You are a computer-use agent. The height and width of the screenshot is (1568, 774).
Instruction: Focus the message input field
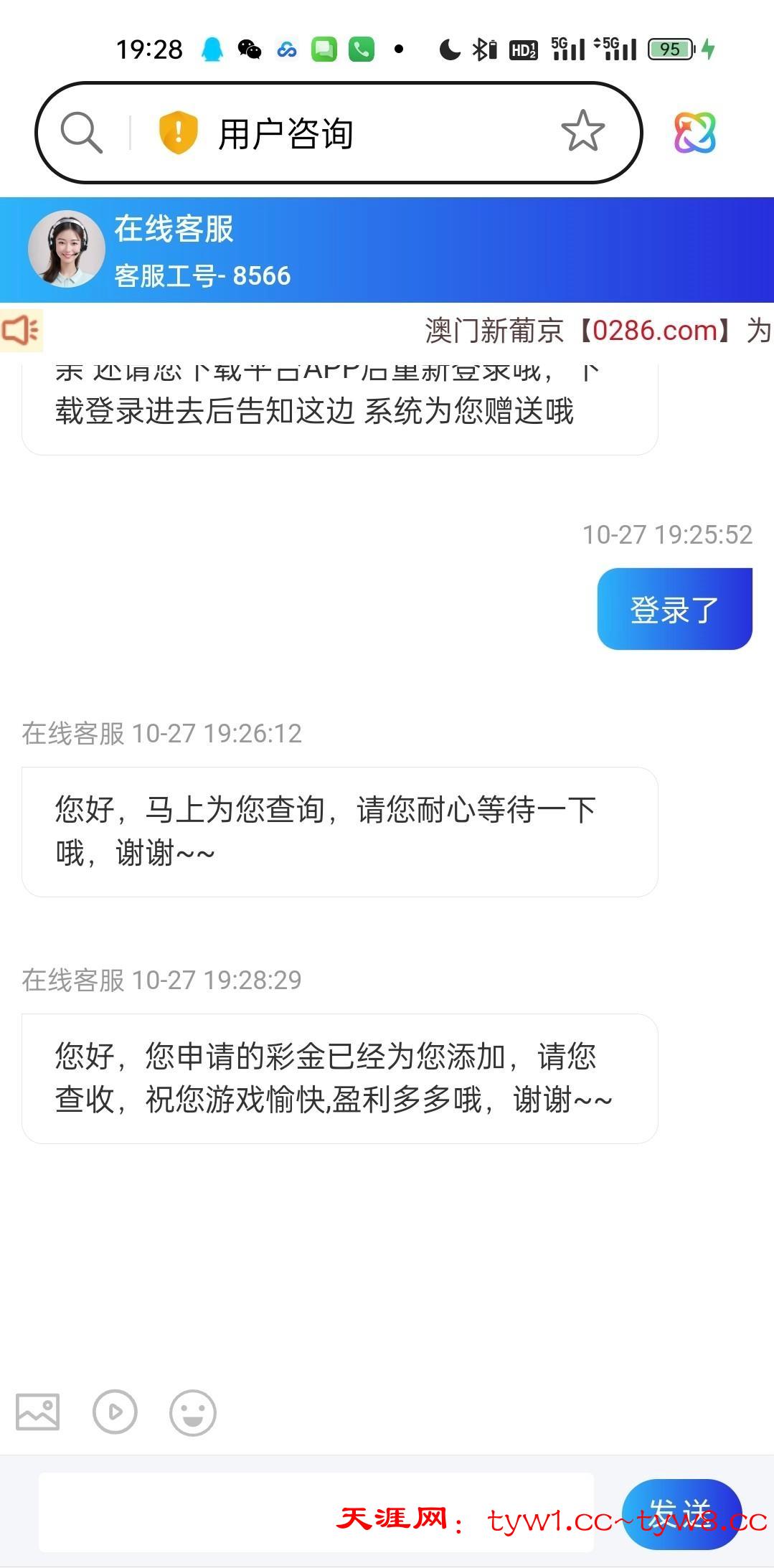(x=316, y=1512)
